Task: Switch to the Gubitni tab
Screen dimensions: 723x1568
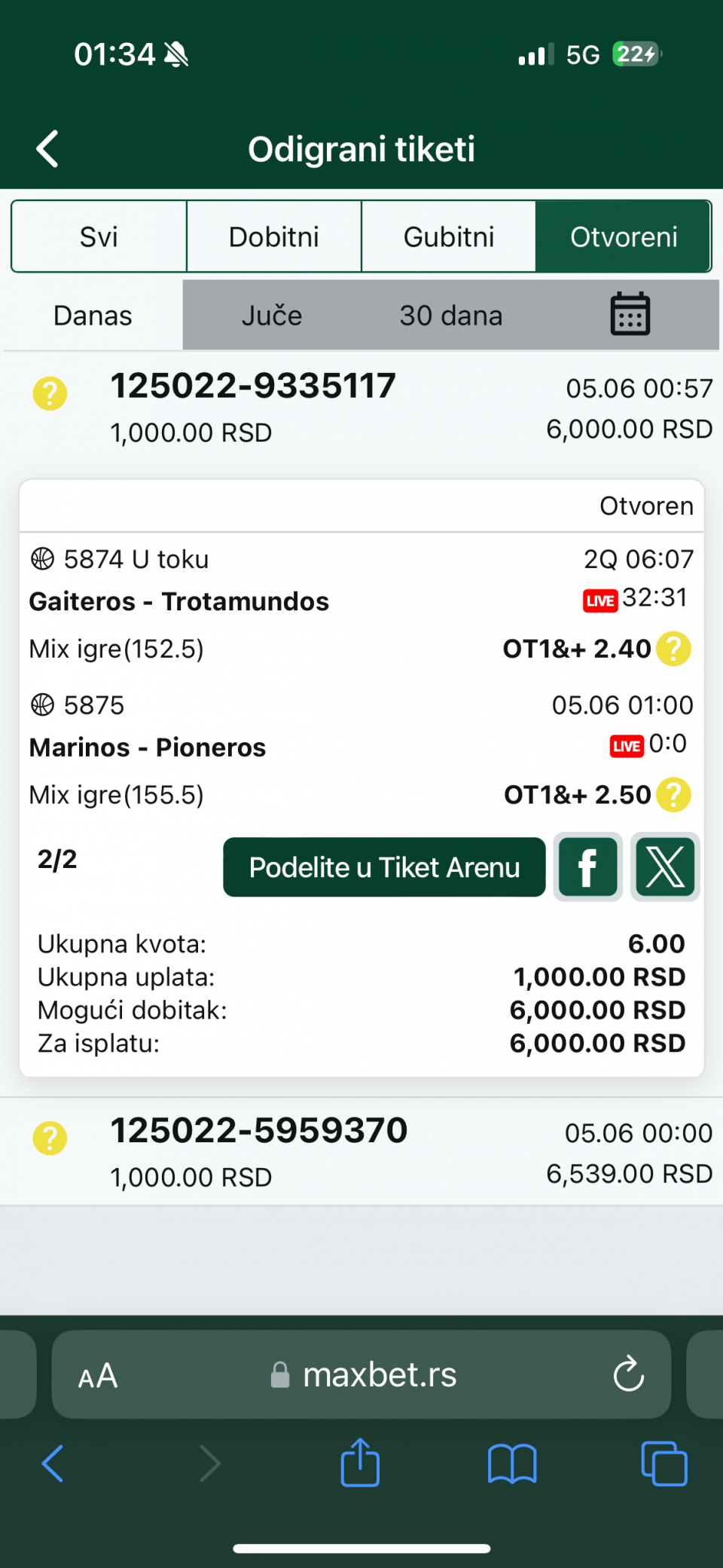Action: [449, 237]
